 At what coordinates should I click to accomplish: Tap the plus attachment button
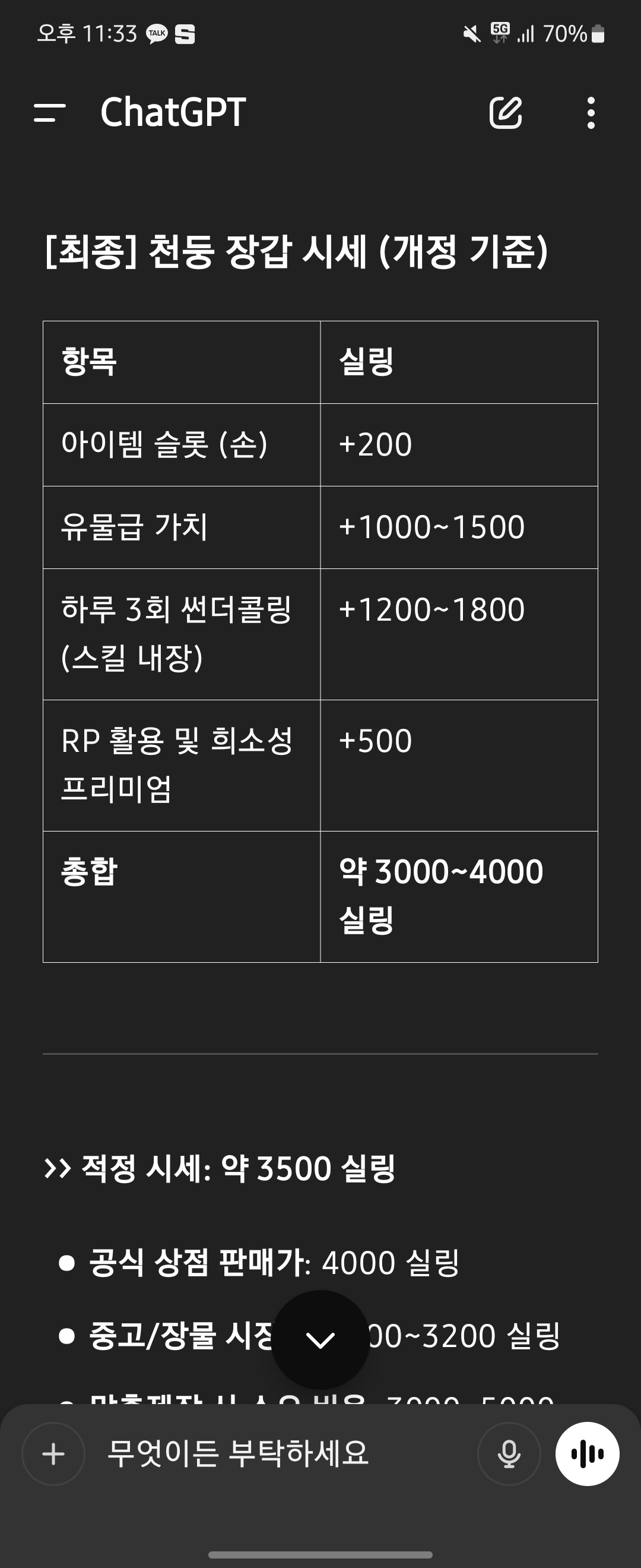(x=53, y=1454)
